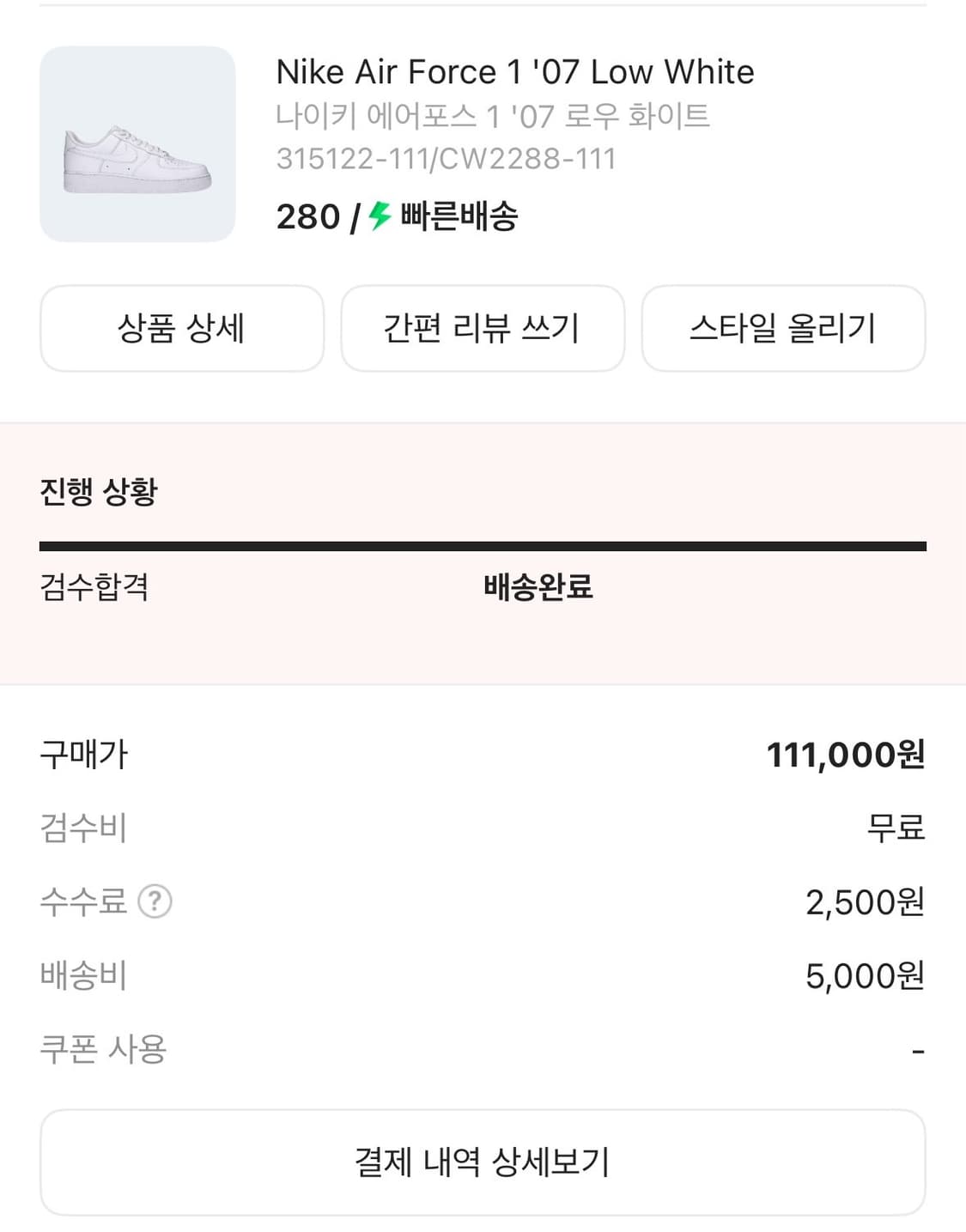
Task: Click the progress bar under 진행 상황
Action: pyautogui.click(x=483, y=544)
